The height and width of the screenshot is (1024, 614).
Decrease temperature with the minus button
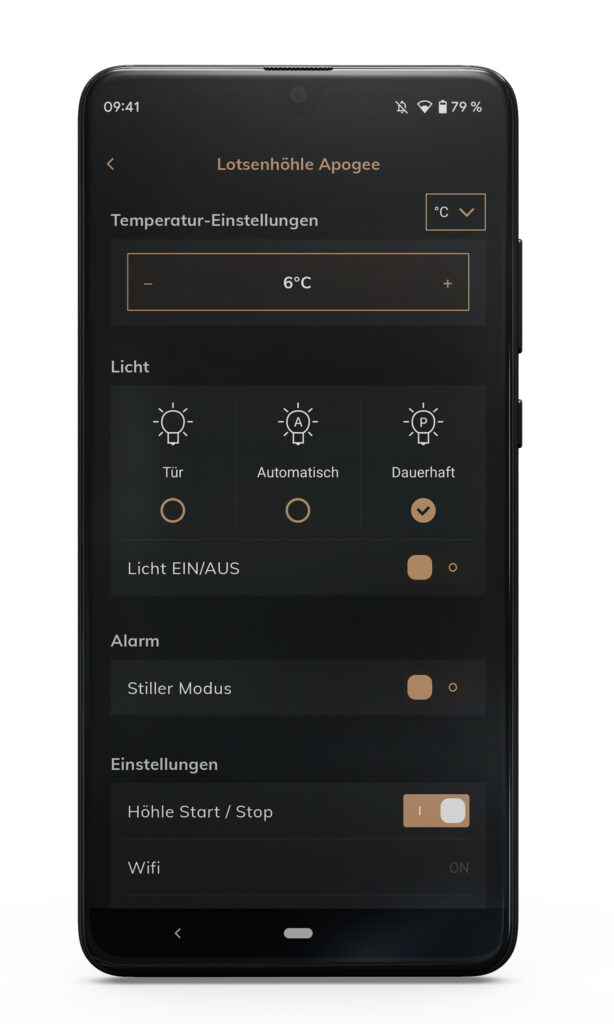click(x=148, y=283)
